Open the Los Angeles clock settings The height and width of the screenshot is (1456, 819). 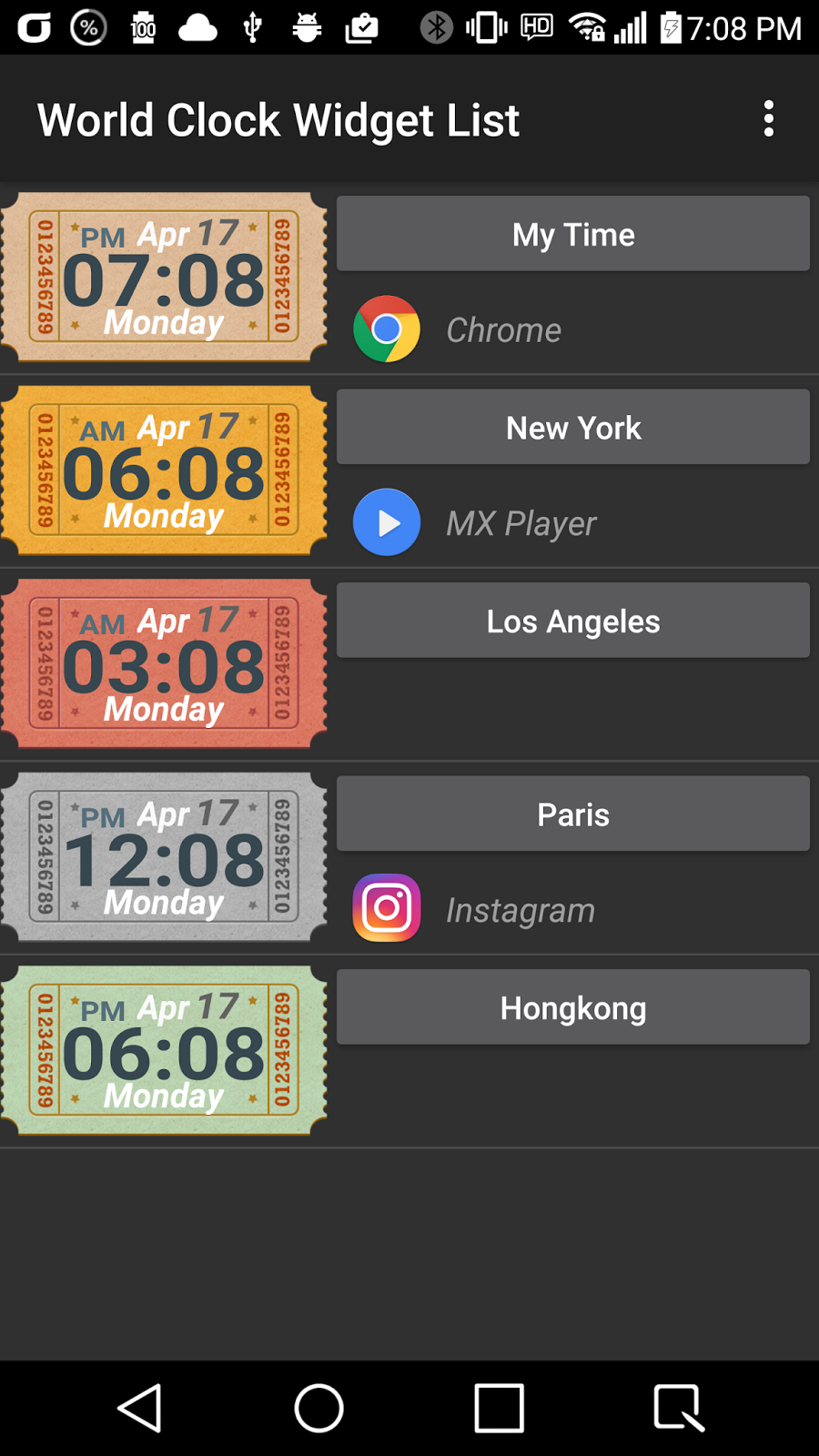573,621
